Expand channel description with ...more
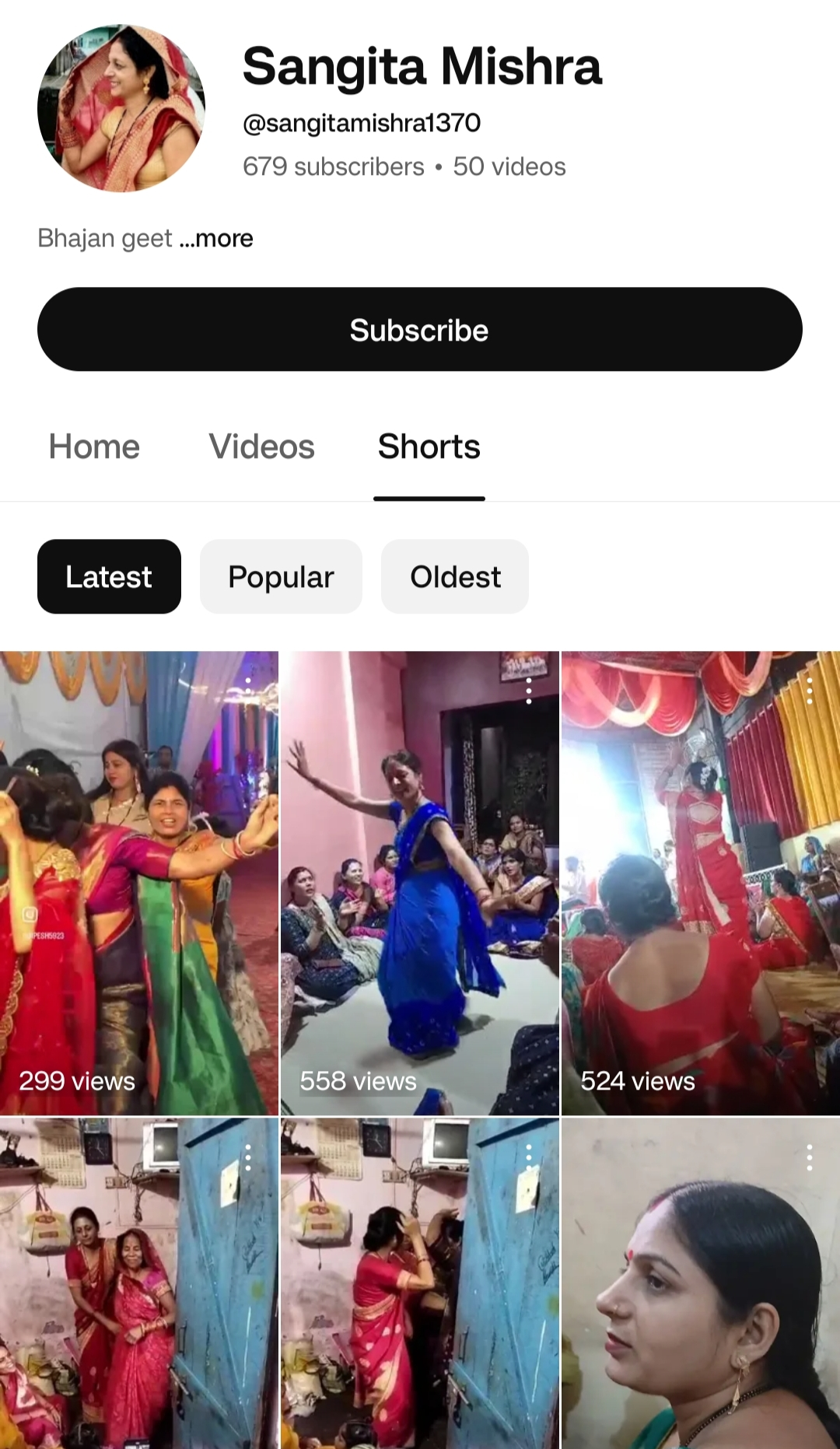 pos(222,238)
